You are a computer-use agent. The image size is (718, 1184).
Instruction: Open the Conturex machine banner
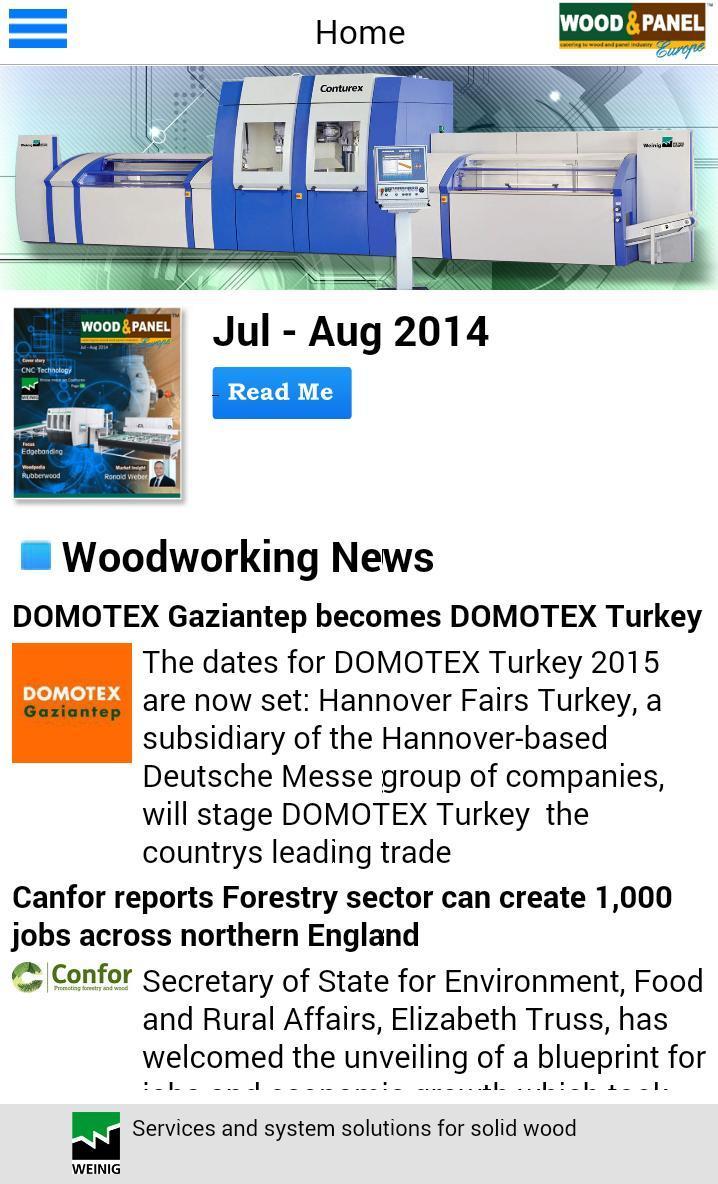click(359, 178)
